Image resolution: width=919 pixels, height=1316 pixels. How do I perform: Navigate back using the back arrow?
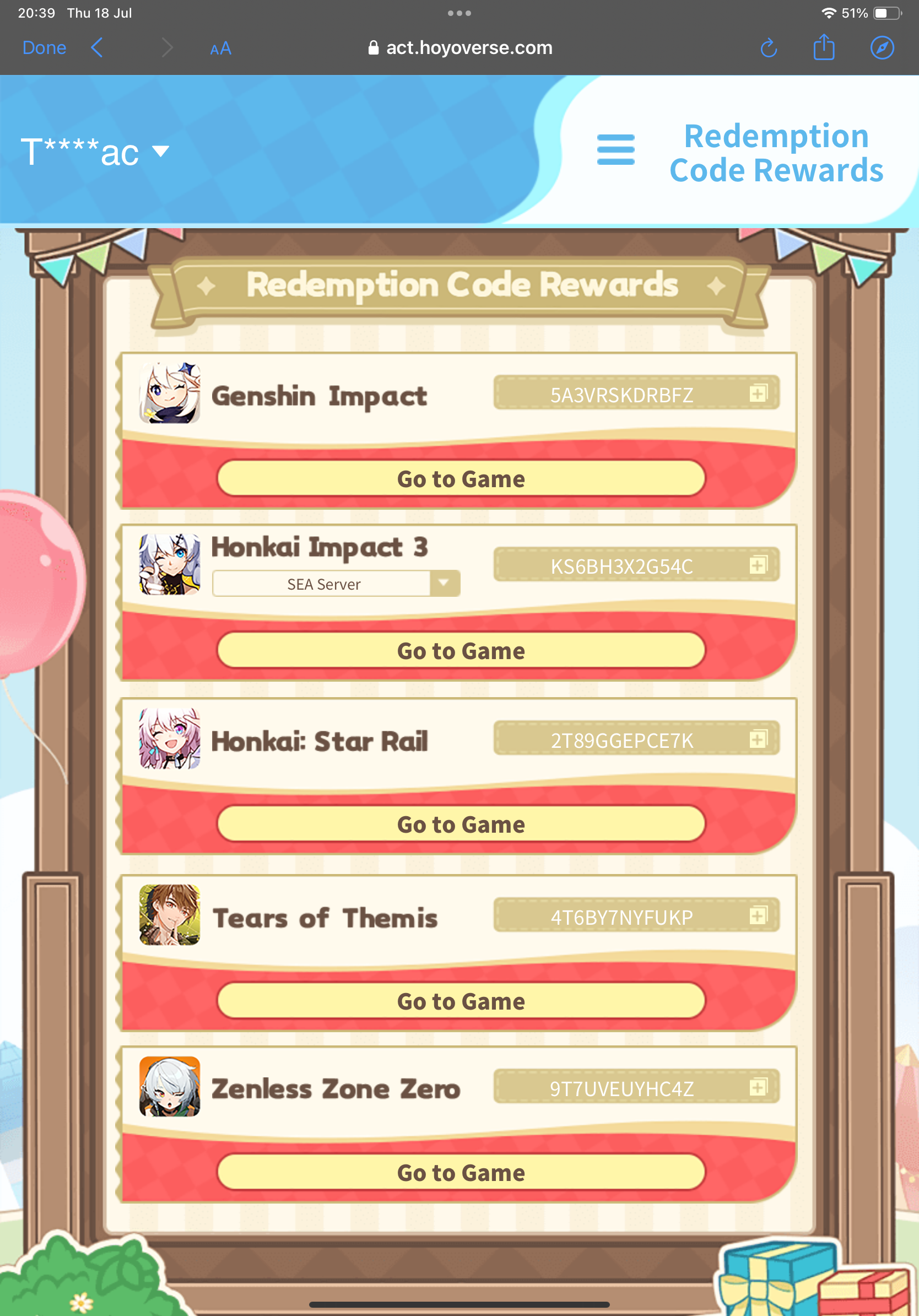coord(97,47)
